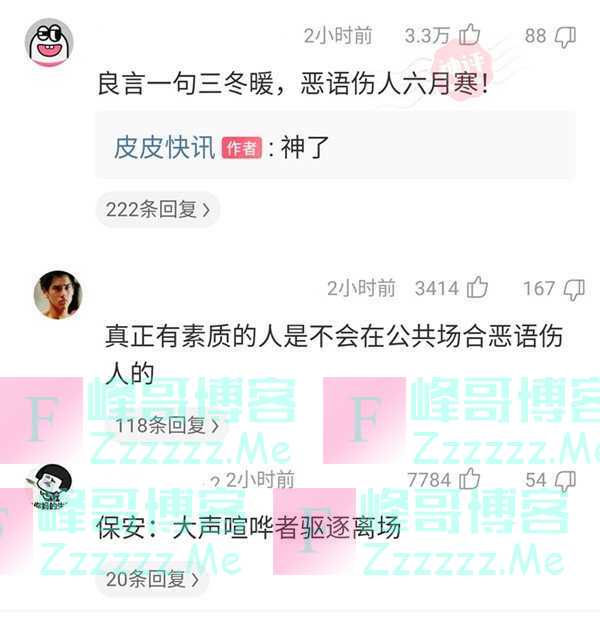The height and width of the screenshot is (618, 600).
Task: Like the comment about 真正有素质的人
Action: coord(477,288)
